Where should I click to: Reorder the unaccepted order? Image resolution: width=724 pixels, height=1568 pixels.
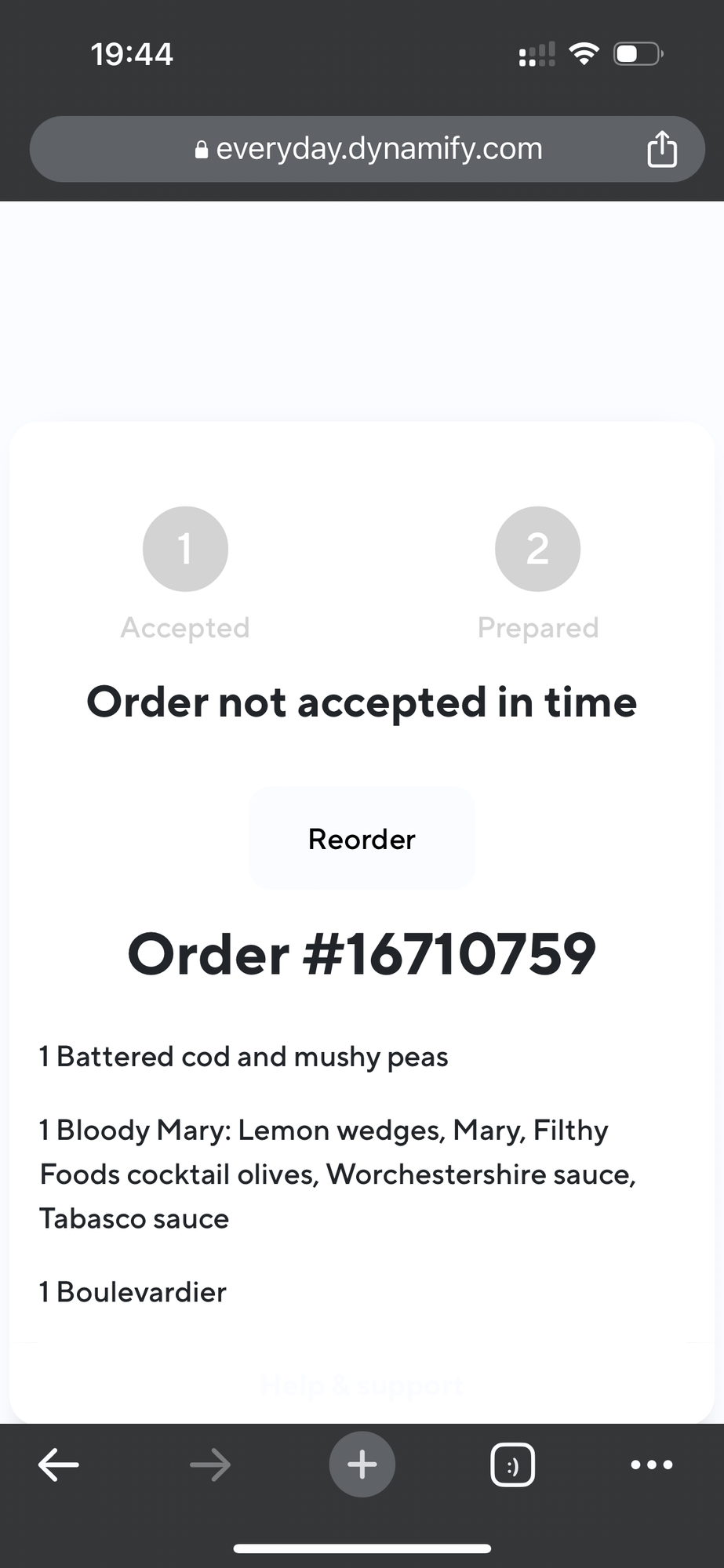(x=362, y=839)
